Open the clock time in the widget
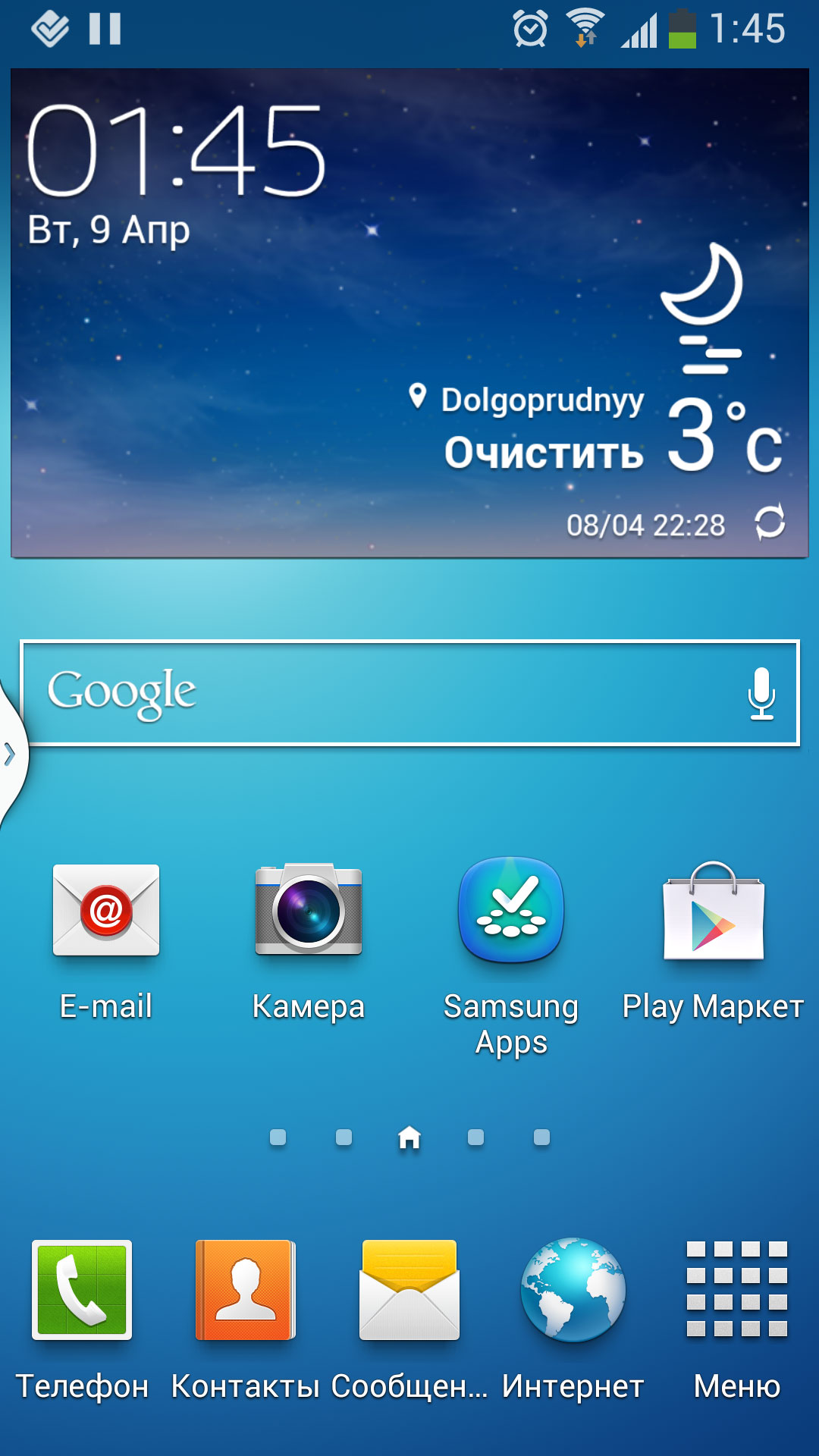819x1456 pixels. (x=177, y=151)
